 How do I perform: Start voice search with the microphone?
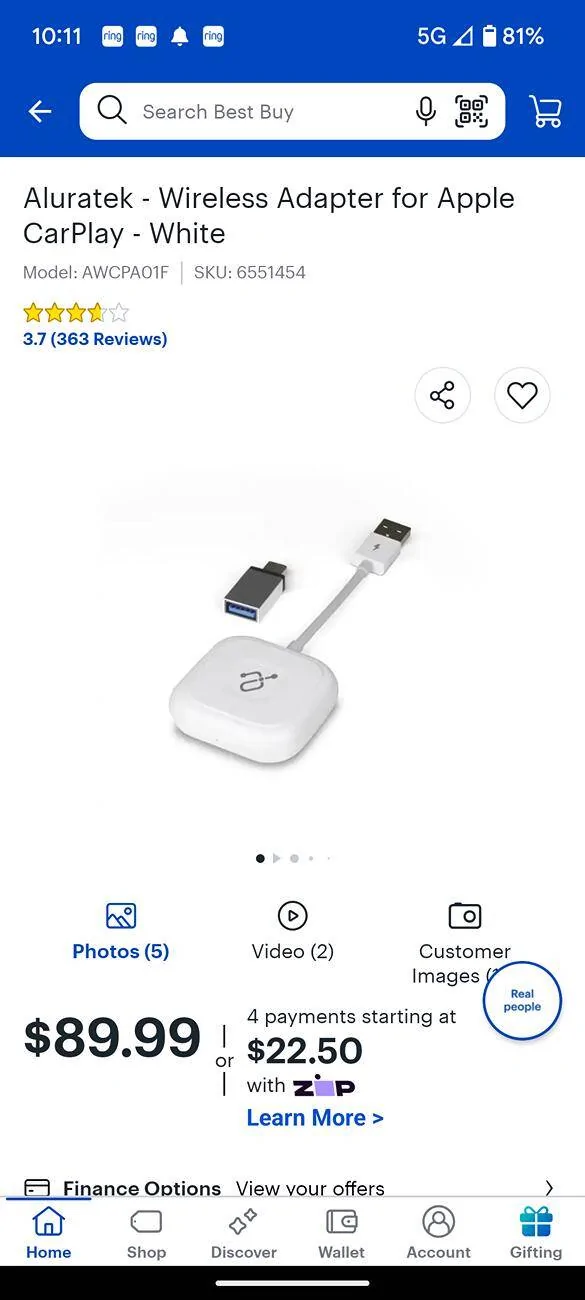426,111
